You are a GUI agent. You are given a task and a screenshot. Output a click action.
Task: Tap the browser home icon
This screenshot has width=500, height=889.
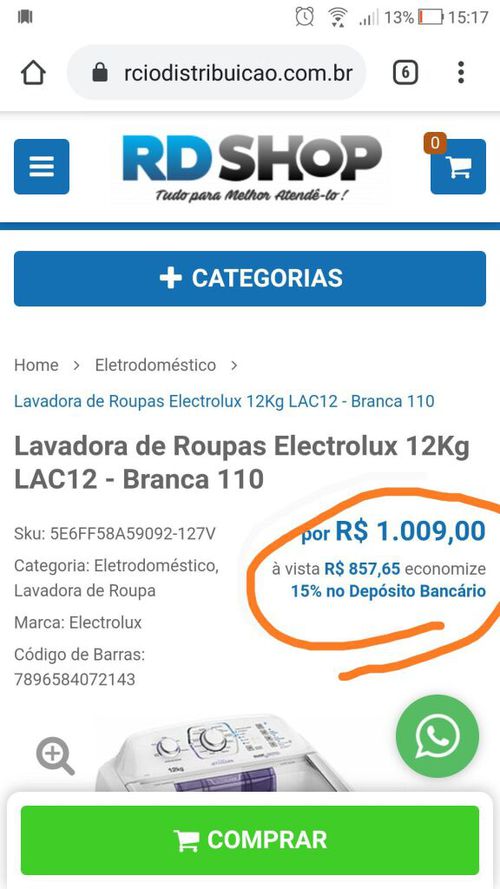pyautogui.click(x=33, y=73)
